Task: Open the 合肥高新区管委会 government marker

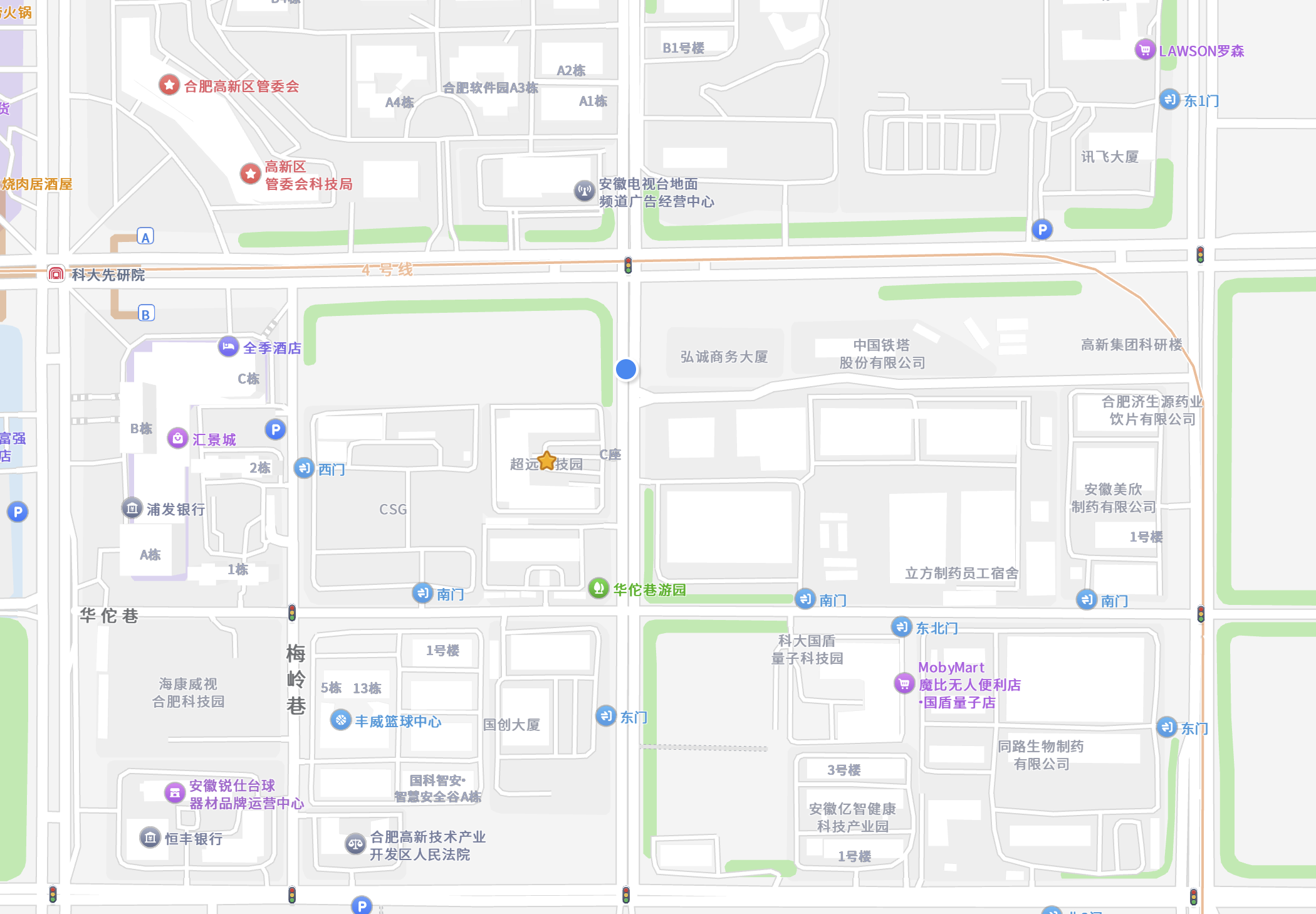Action: click(x=169, y=85)
